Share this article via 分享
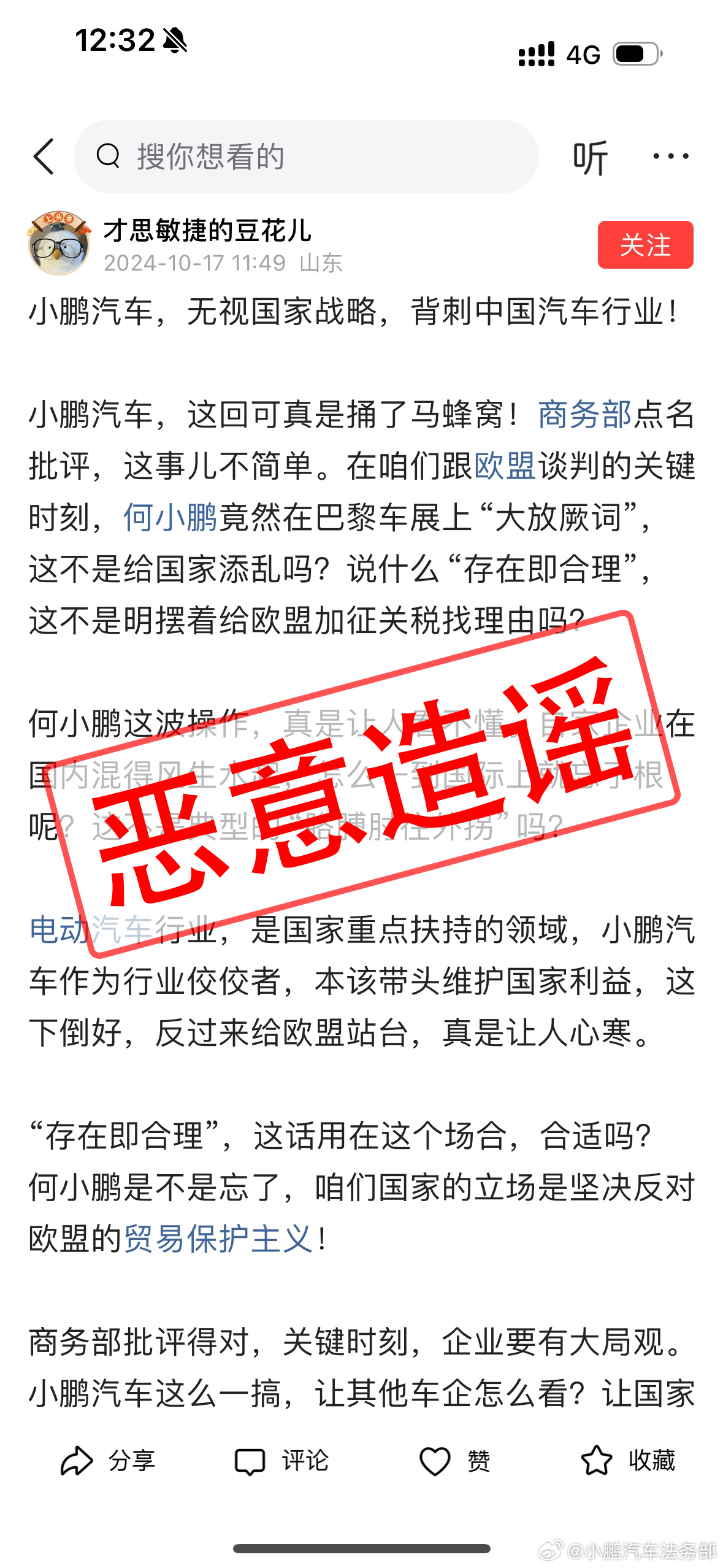 [108, 1460]
